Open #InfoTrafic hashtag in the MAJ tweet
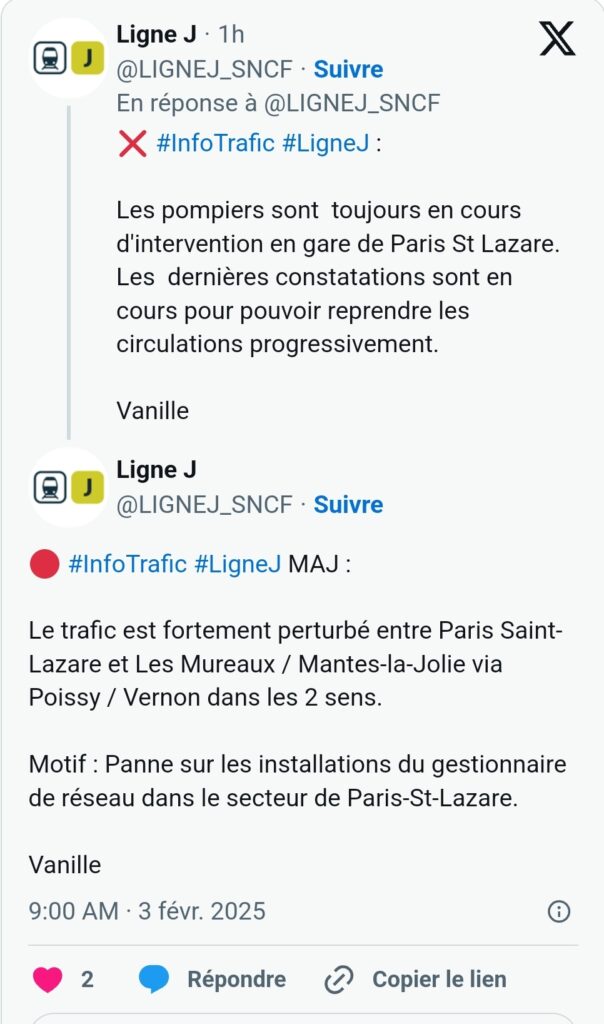The height and width of the screenshot is (1024, 604). pyautogui.click(x=127, y=564)
